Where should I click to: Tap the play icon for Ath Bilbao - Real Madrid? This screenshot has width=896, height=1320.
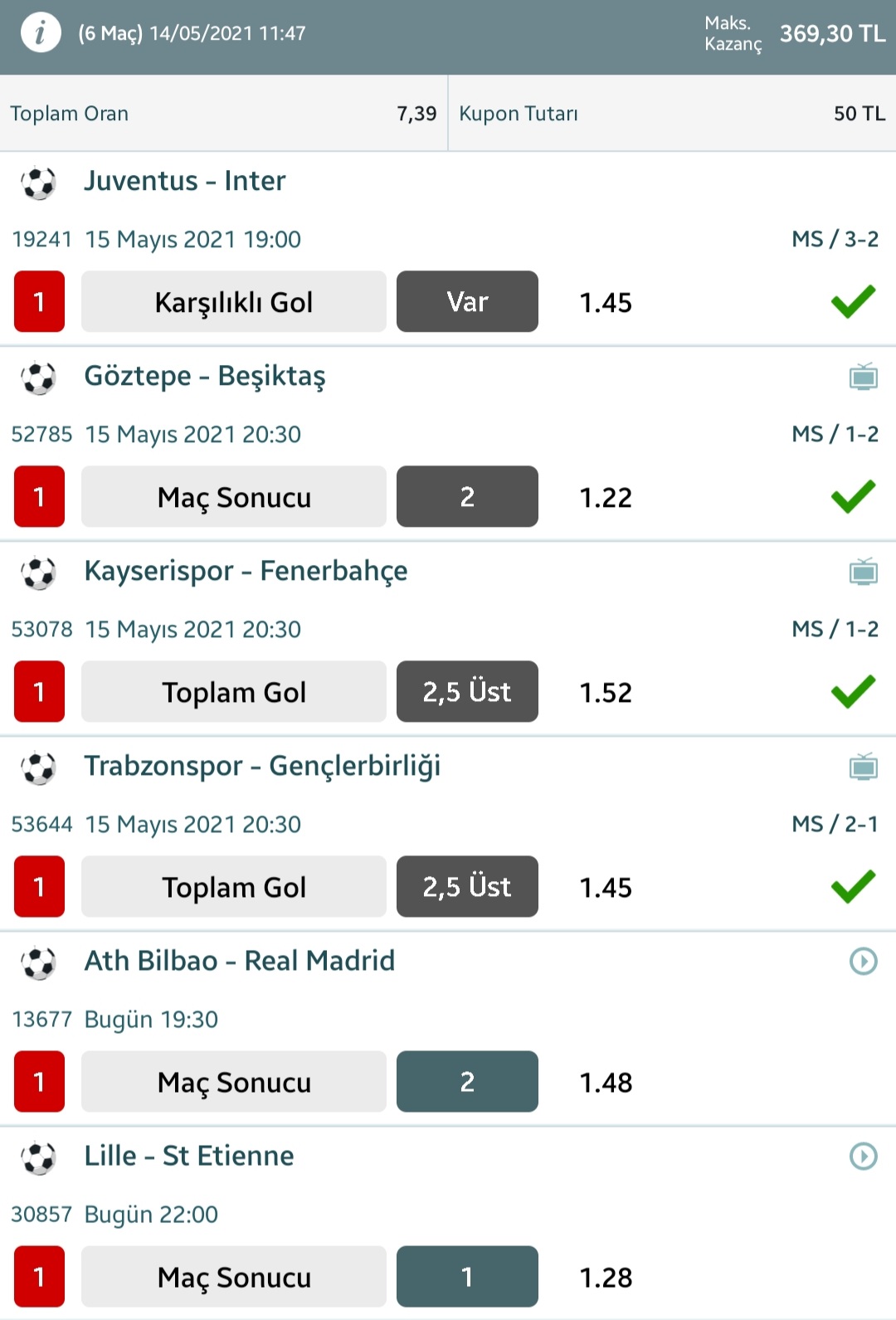(x=863, y=961)
